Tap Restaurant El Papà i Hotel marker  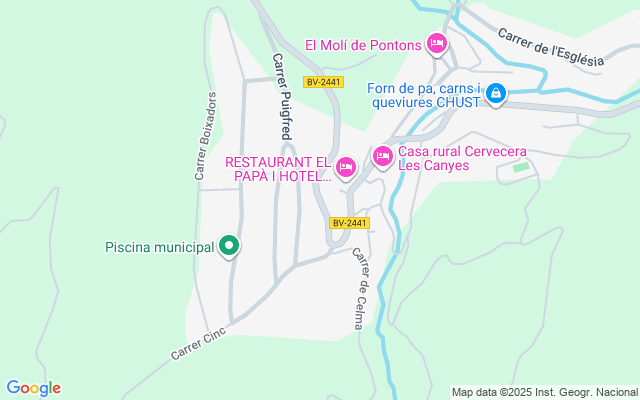pyautogui.click(x=346, y=167)
